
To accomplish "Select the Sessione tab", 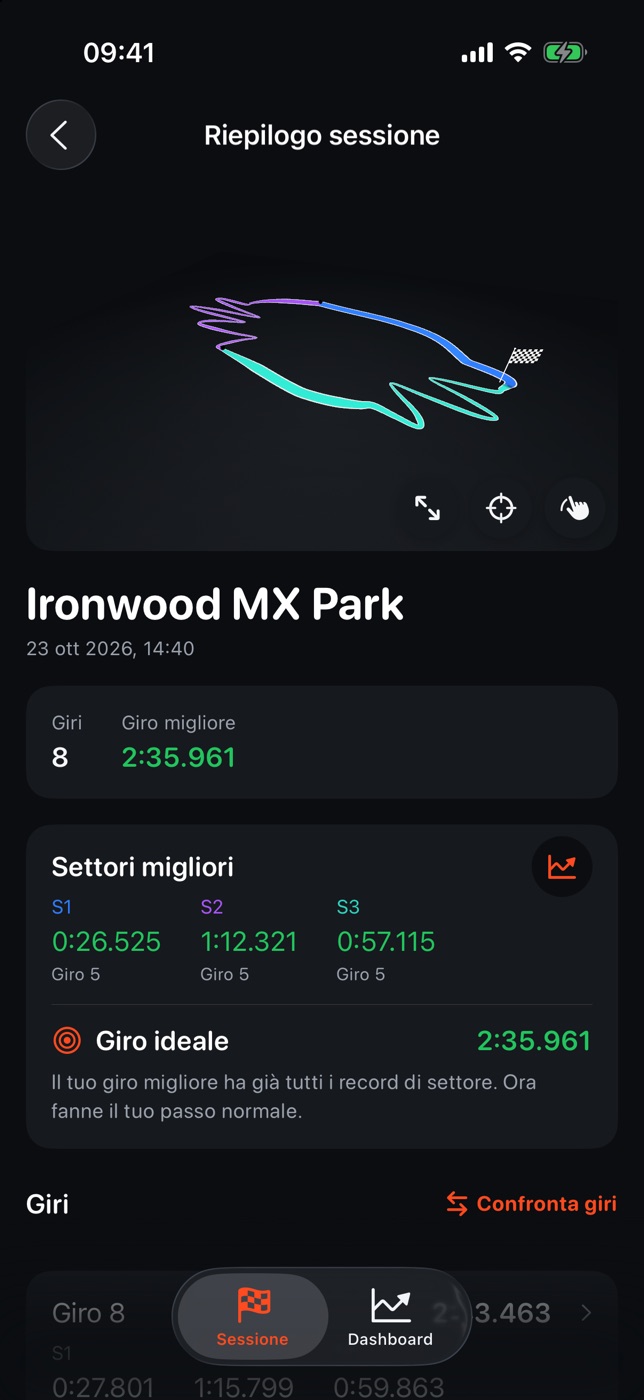I will coord(253,1317).
